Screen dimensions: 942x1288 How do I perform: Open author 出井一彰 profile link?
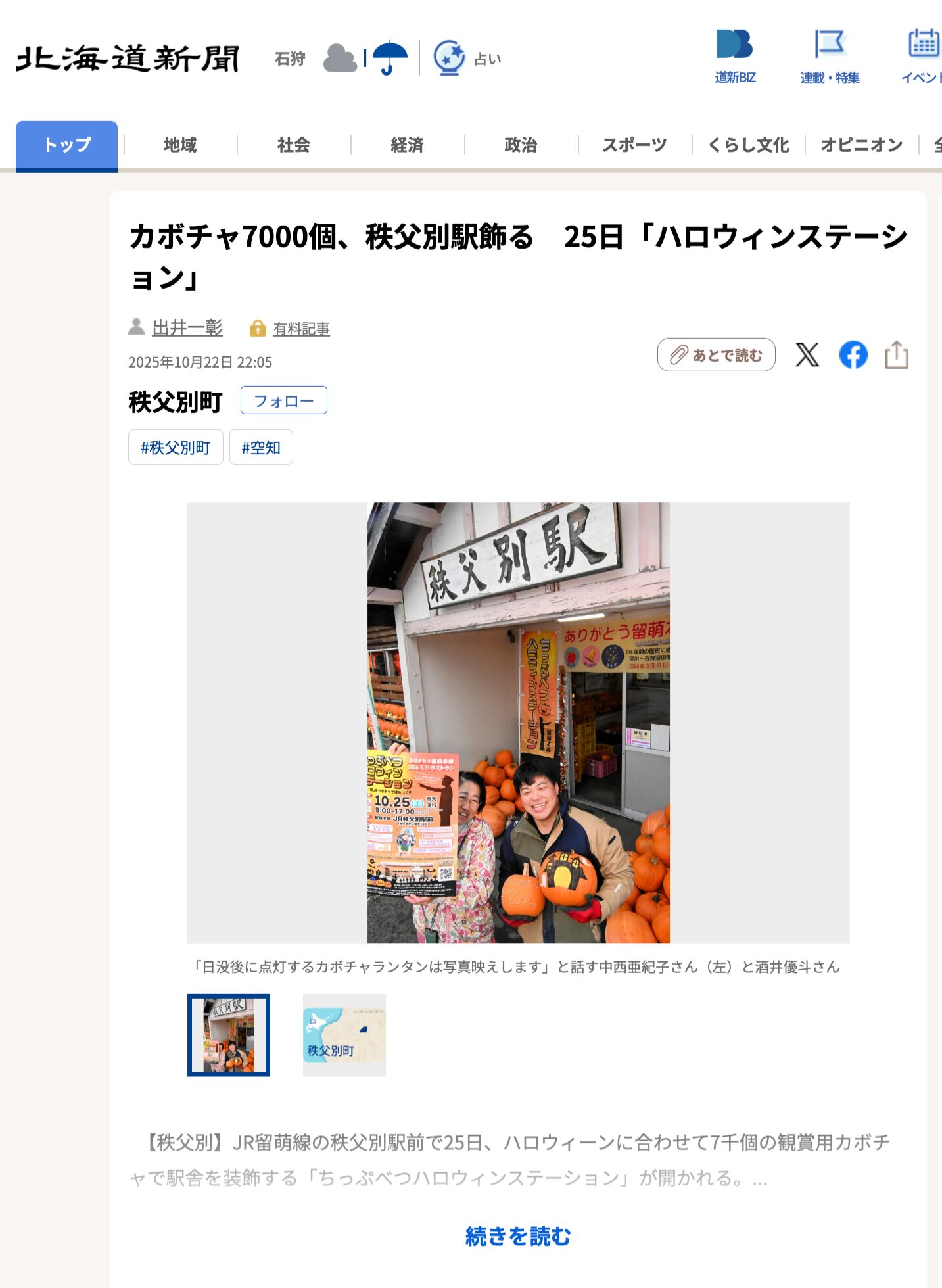pos(187,327)
